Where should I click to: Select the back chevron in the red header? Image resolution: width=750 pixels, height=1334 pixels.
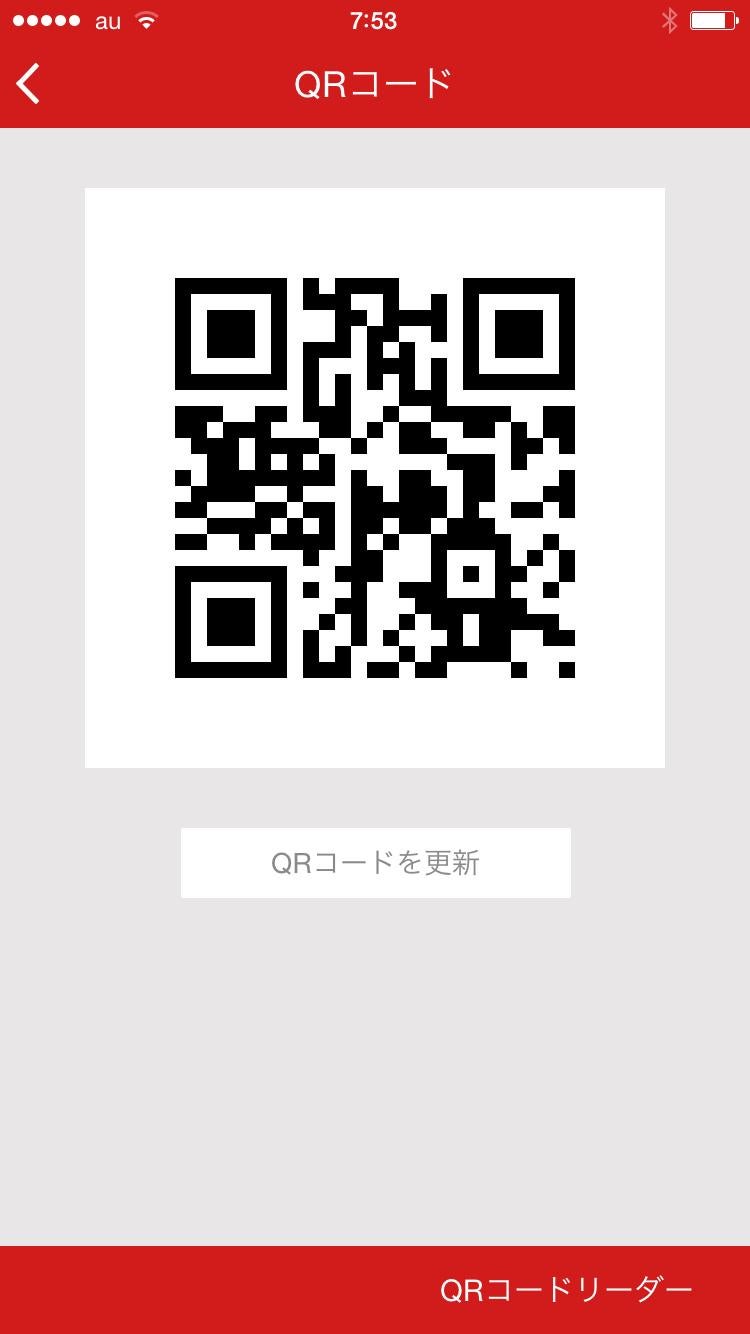click(28, 84)
